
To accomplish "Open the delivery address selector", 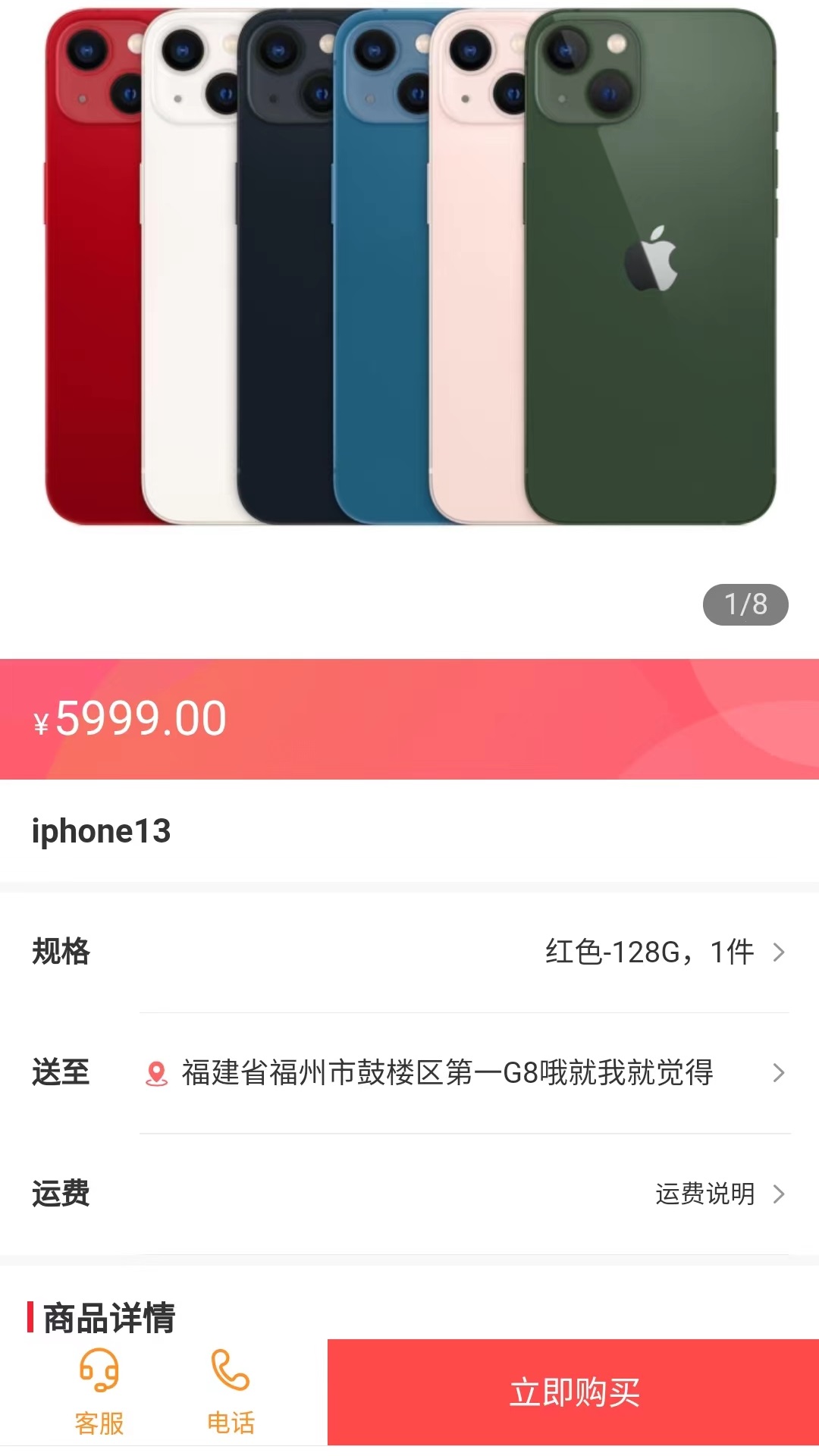I will click(x=447, y=1073).
